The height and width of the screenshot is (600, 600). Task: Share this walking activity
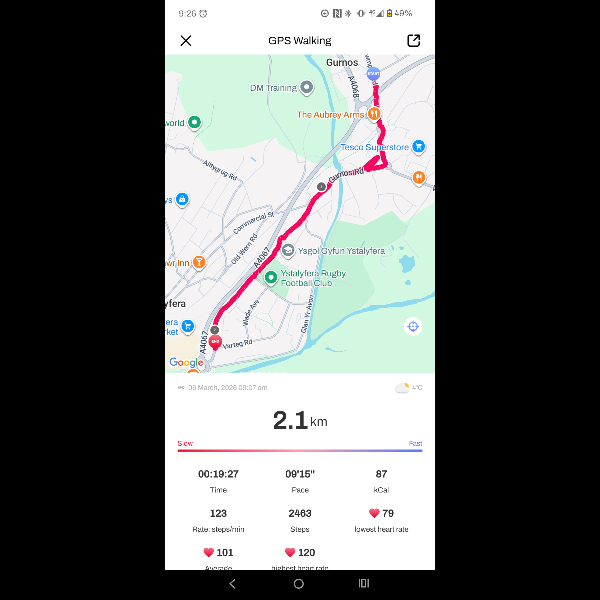(414, 41)
